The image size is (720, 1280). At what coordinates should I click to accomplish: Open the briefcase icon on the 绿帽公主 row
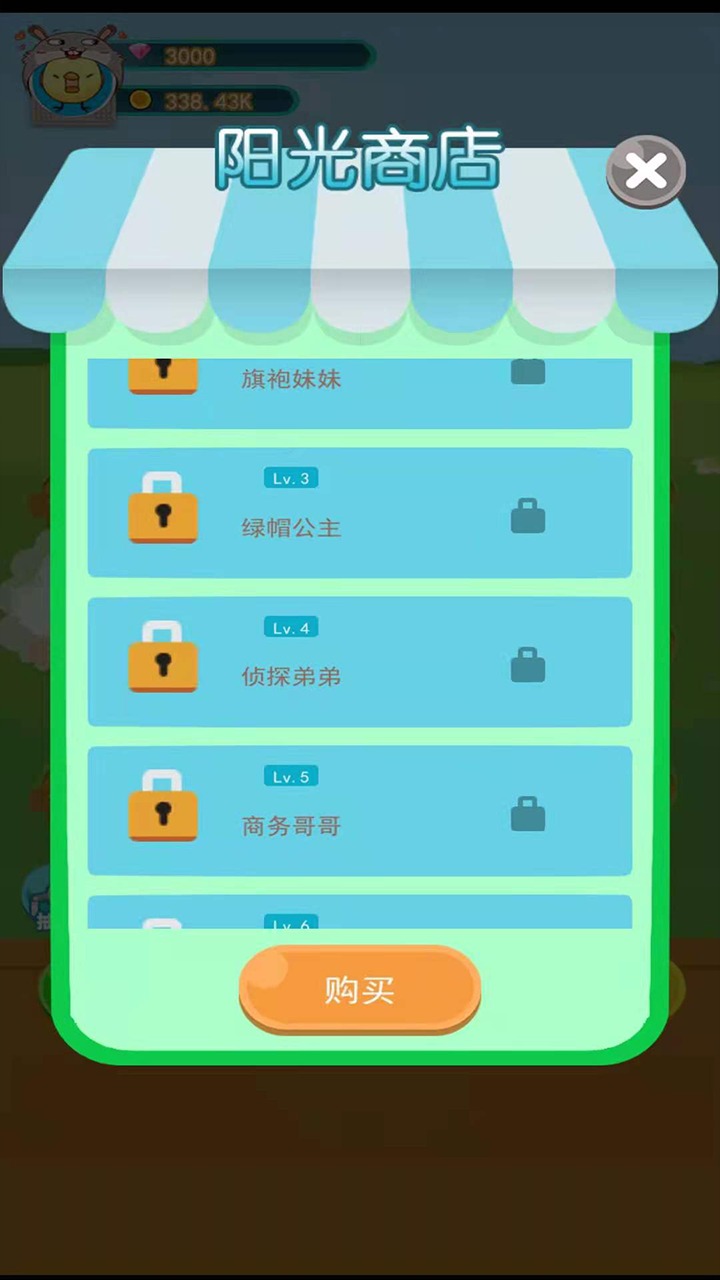coord(529,514)
